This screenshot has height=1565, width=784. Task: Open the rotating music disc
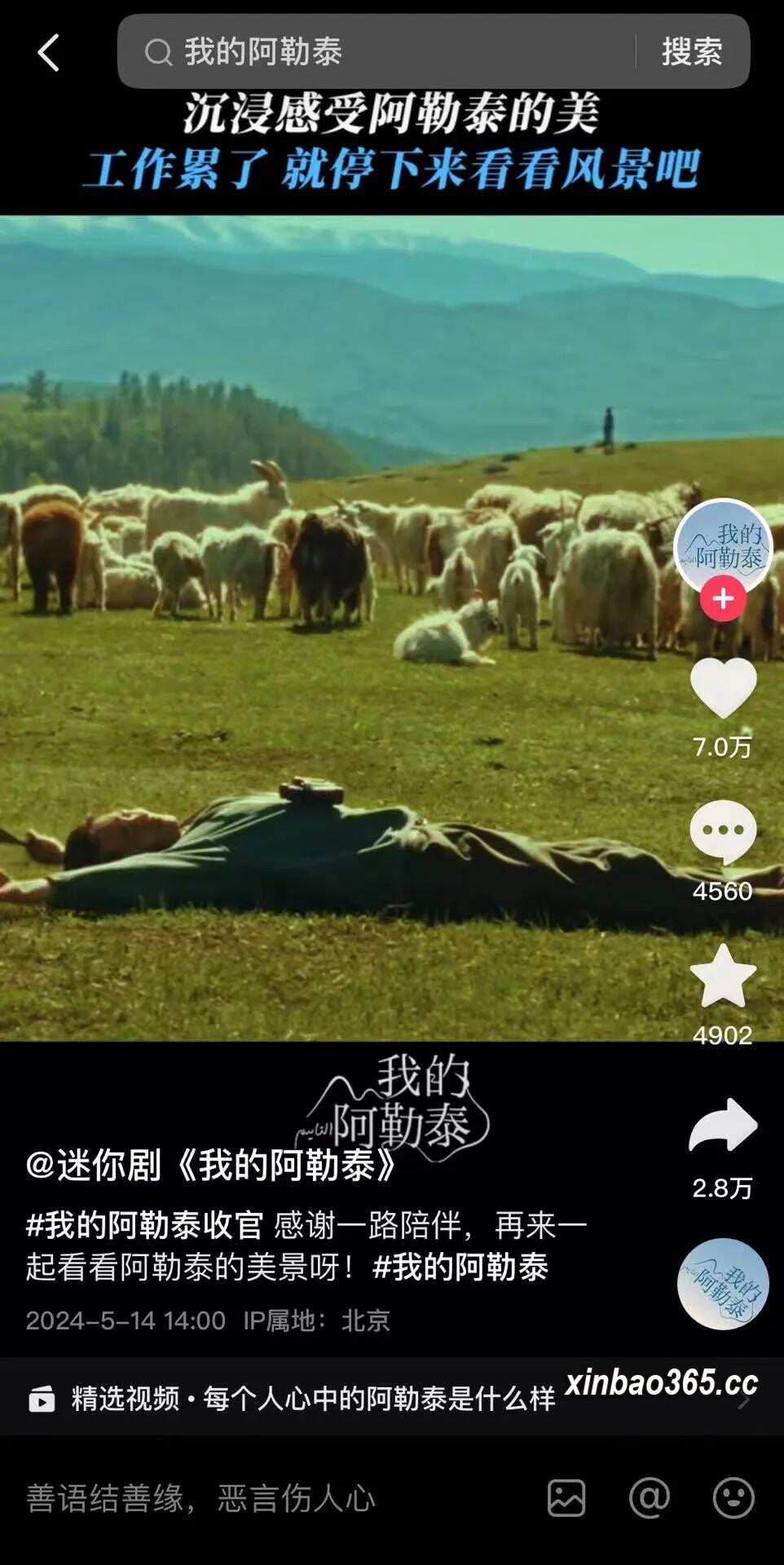point(723,1284)
